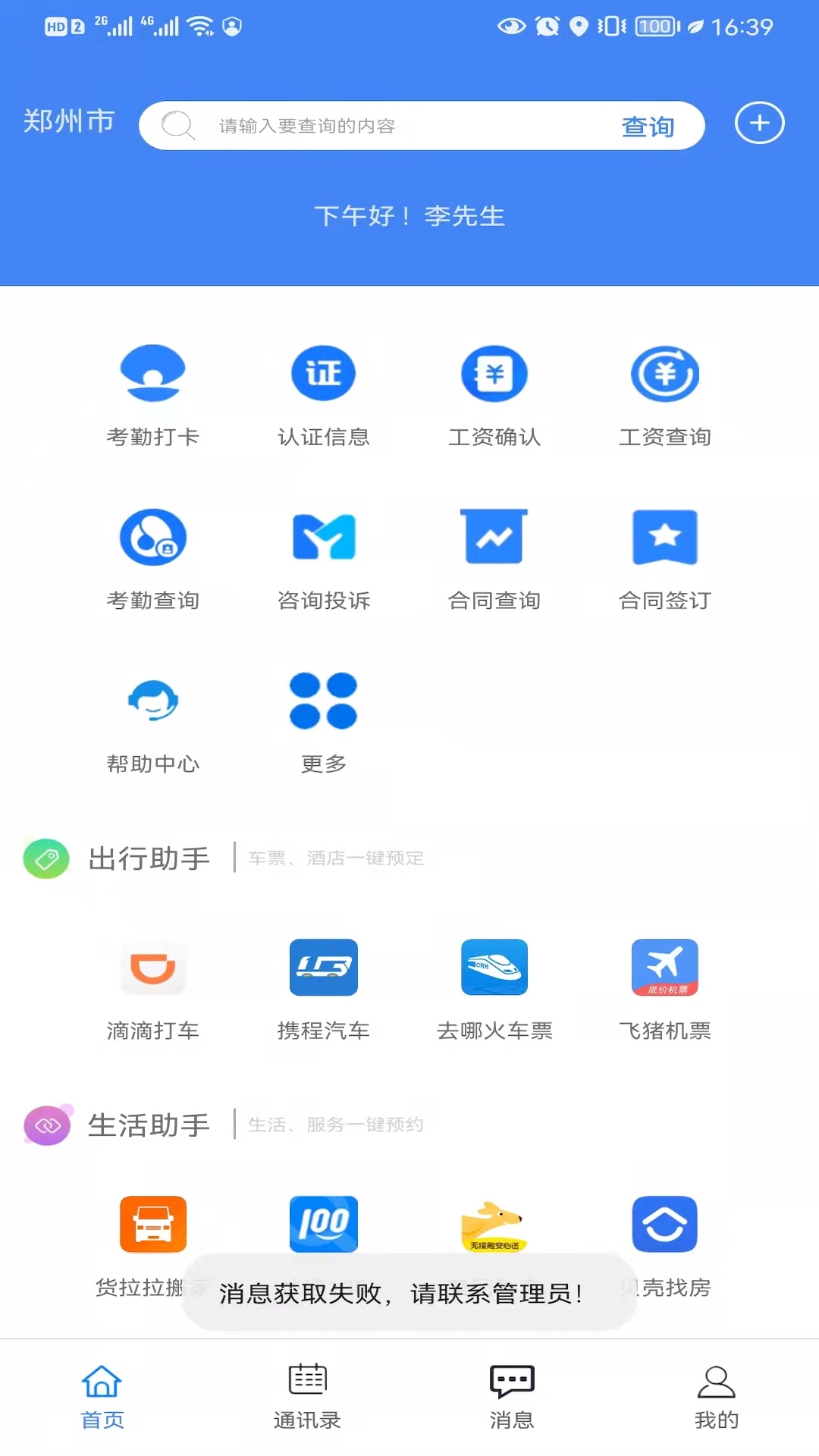Tap the 查询 search button
The image size is (819, 1456).
648,126
